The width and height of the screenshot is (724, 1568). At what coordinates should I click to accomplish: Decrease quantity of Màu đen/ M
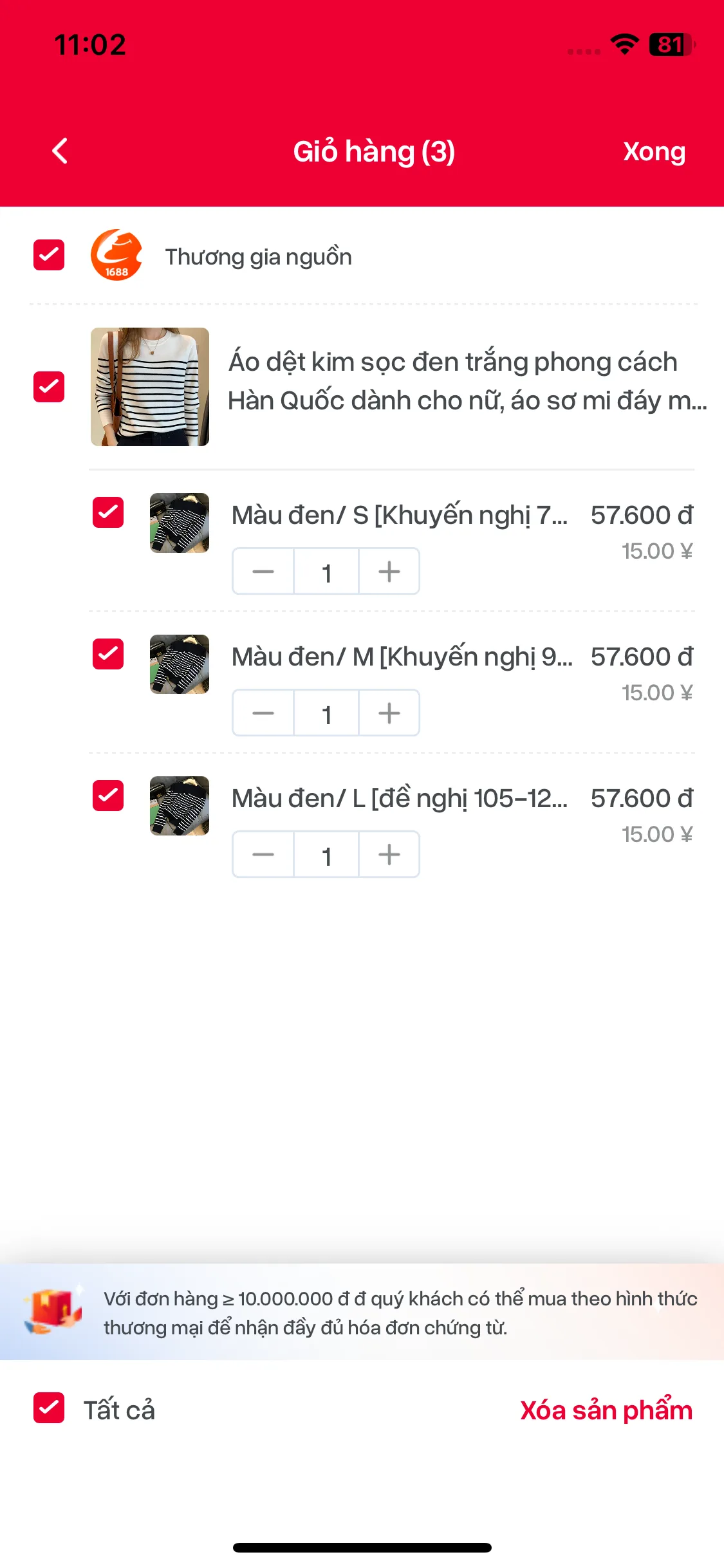click(263, 713)
